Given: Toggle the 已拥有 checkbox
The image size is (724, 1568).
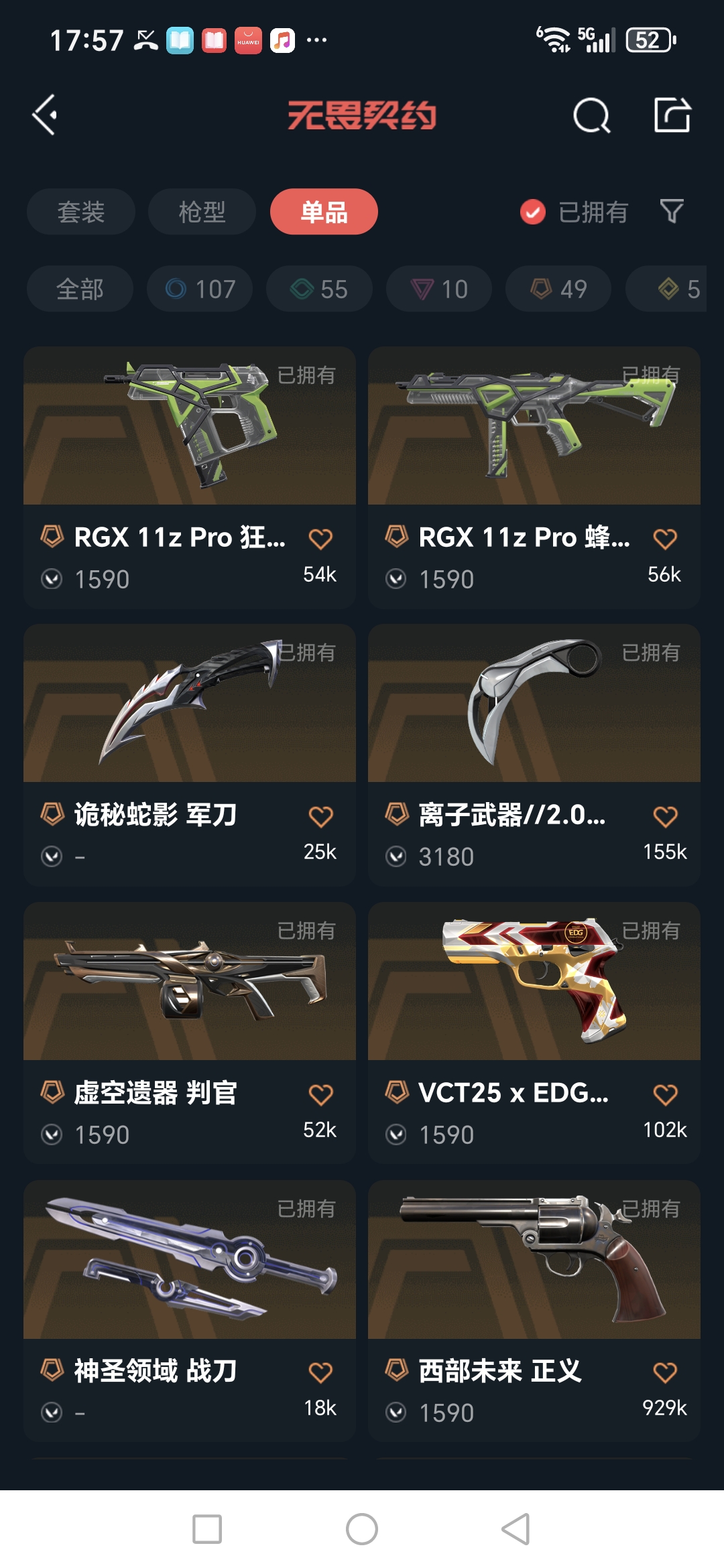Looking at the screenshot, I should tap(533, 212).
